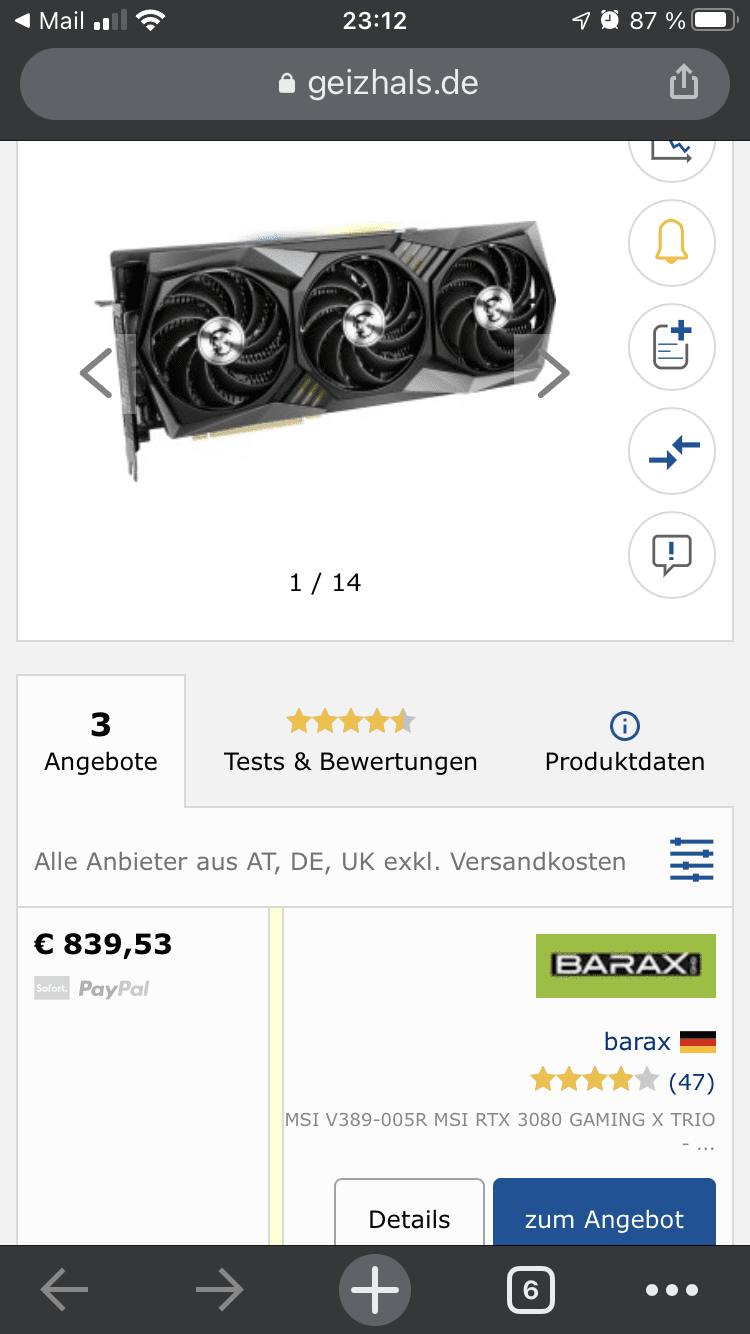The image size is (750, 1334).
Task: Return to Mail app via status bar
Action: 50,20
